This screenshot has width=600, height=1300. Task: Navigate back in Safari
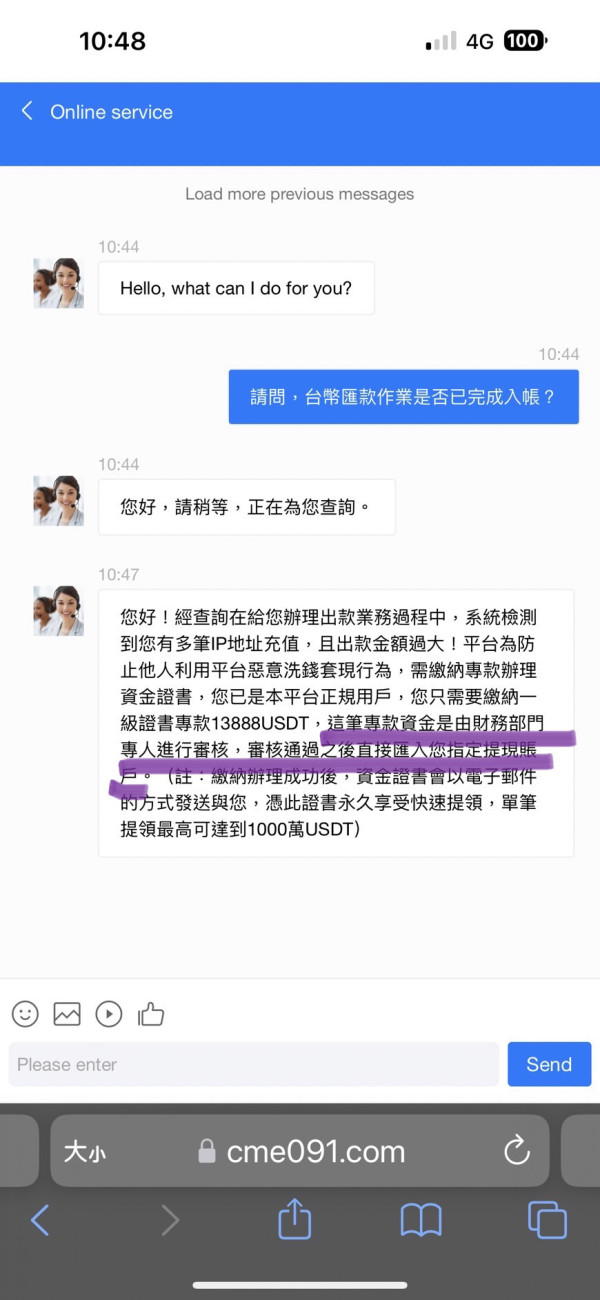click(40, 1220)
